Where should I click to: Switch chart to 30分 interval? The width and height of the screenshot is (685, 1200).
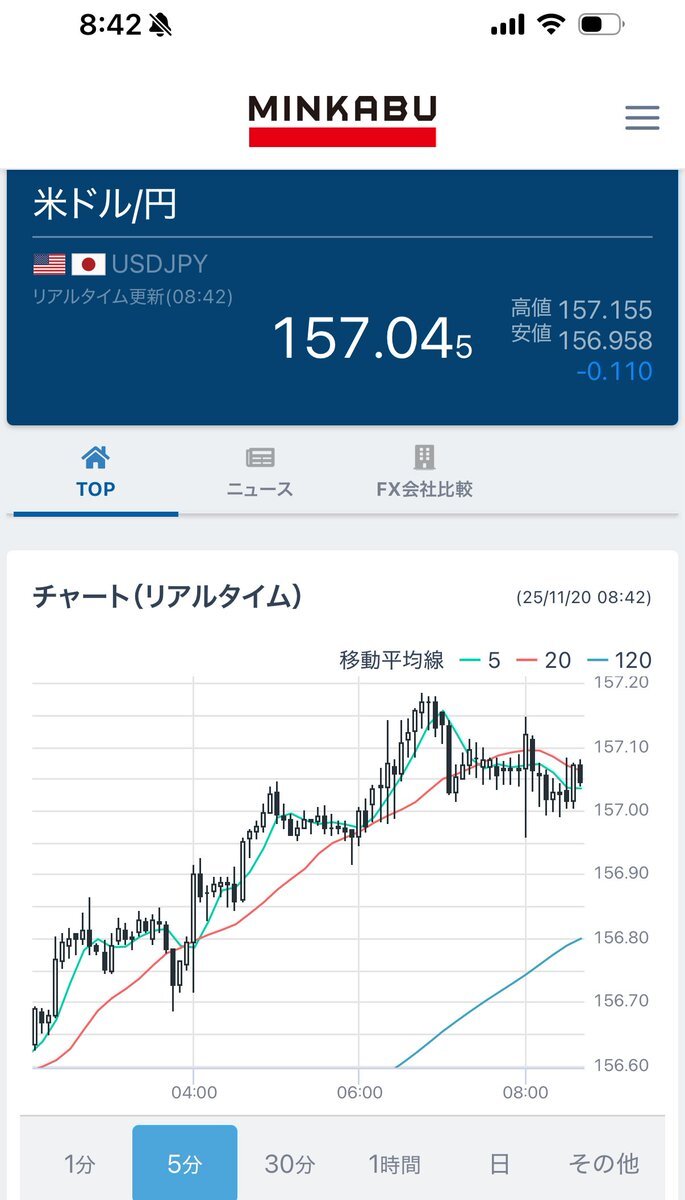pos(290,1164)
